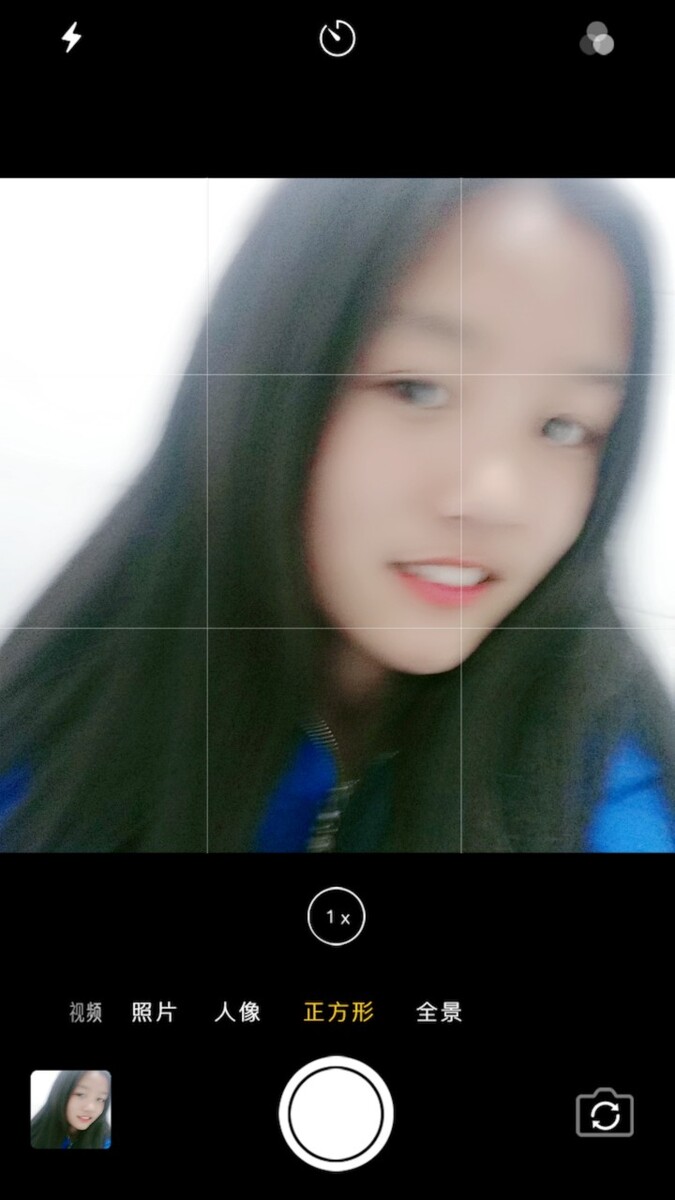Select the 正方形 square mode

tap(339, 1012)
